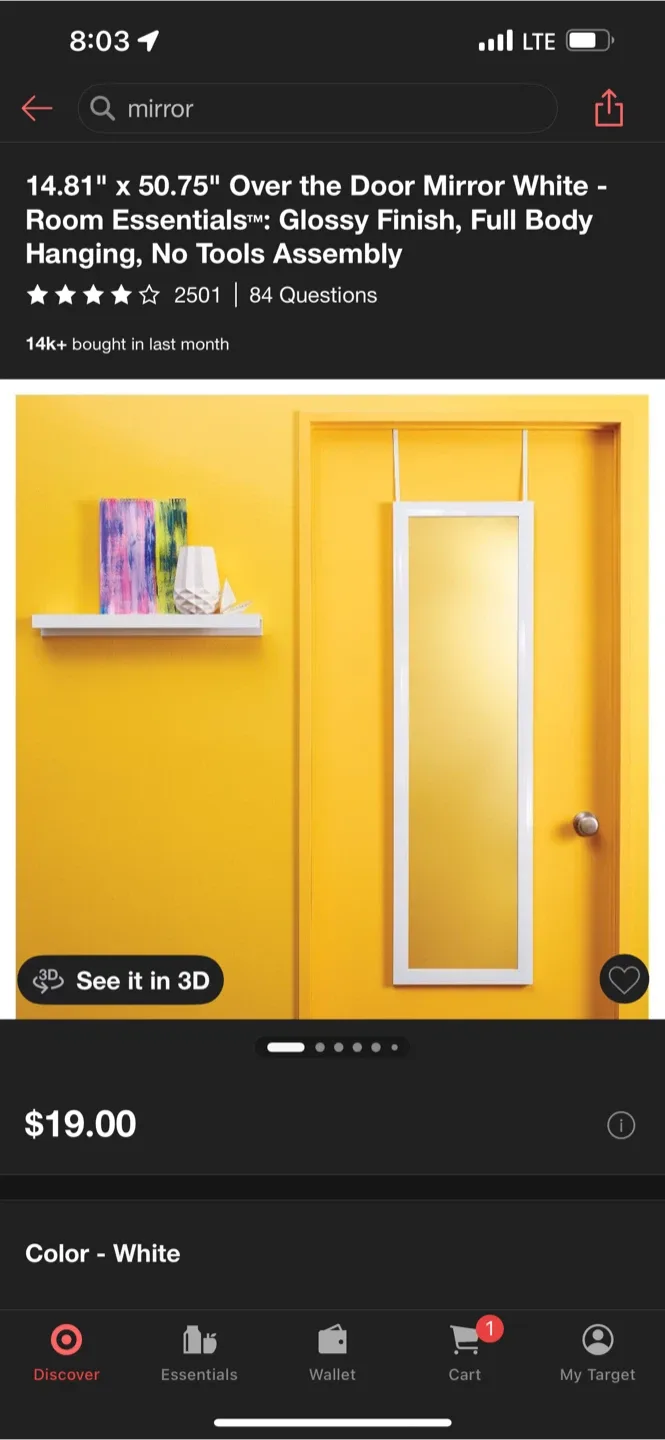Screen dimensions: 665x1440
Task: Favorite the mirror with the heart icon
Action: coord(623,980)
